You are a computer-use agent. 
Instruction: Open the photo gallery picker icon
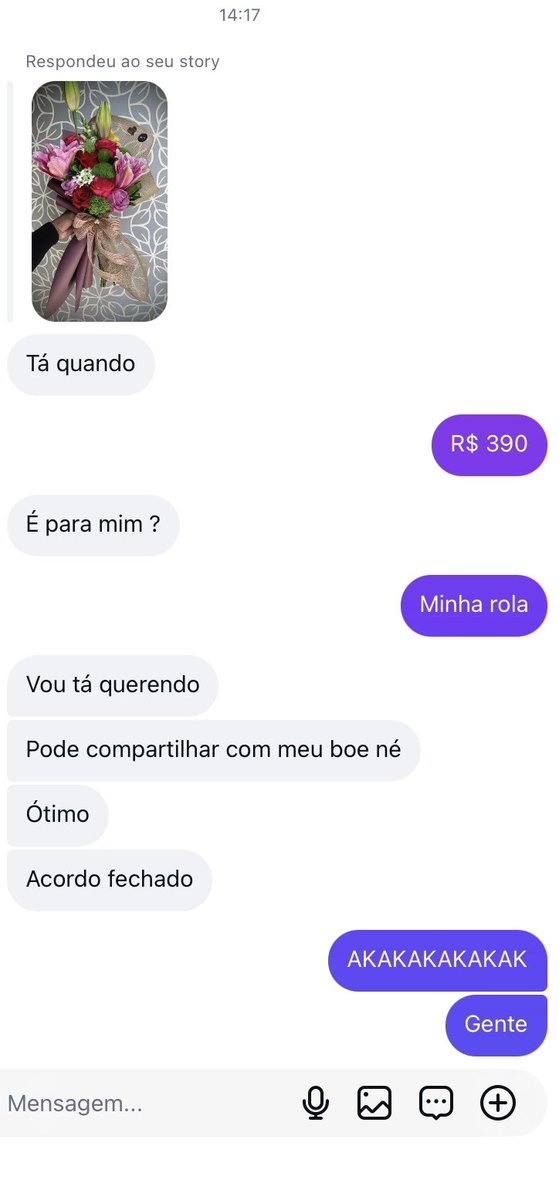point(374,1103)
